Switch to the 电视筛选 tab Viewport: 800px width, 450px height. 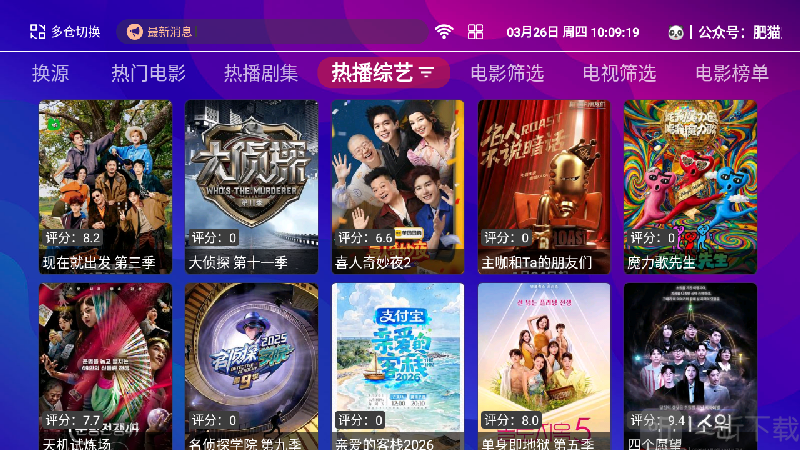coord(619,73)
